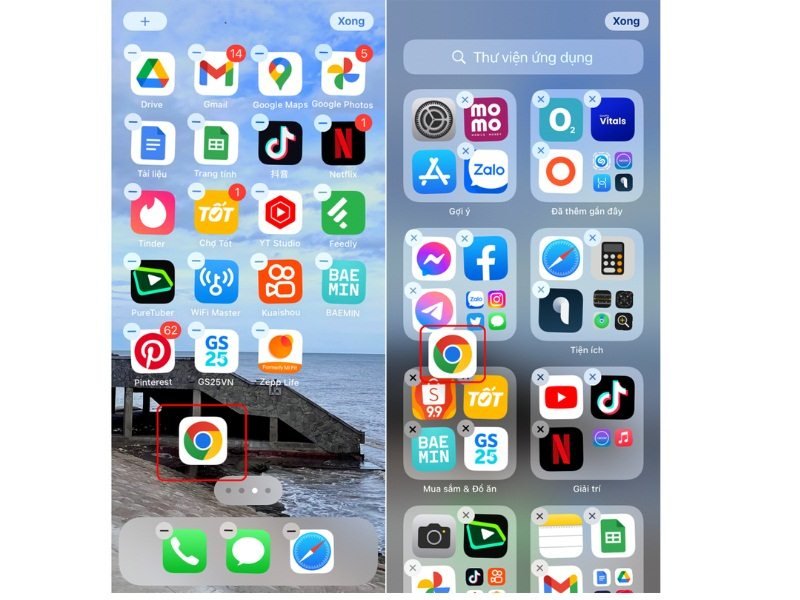Screen dimensions: 800x600
Task: Tap the minus badge on Tinder
Action: tap(132, 191)
